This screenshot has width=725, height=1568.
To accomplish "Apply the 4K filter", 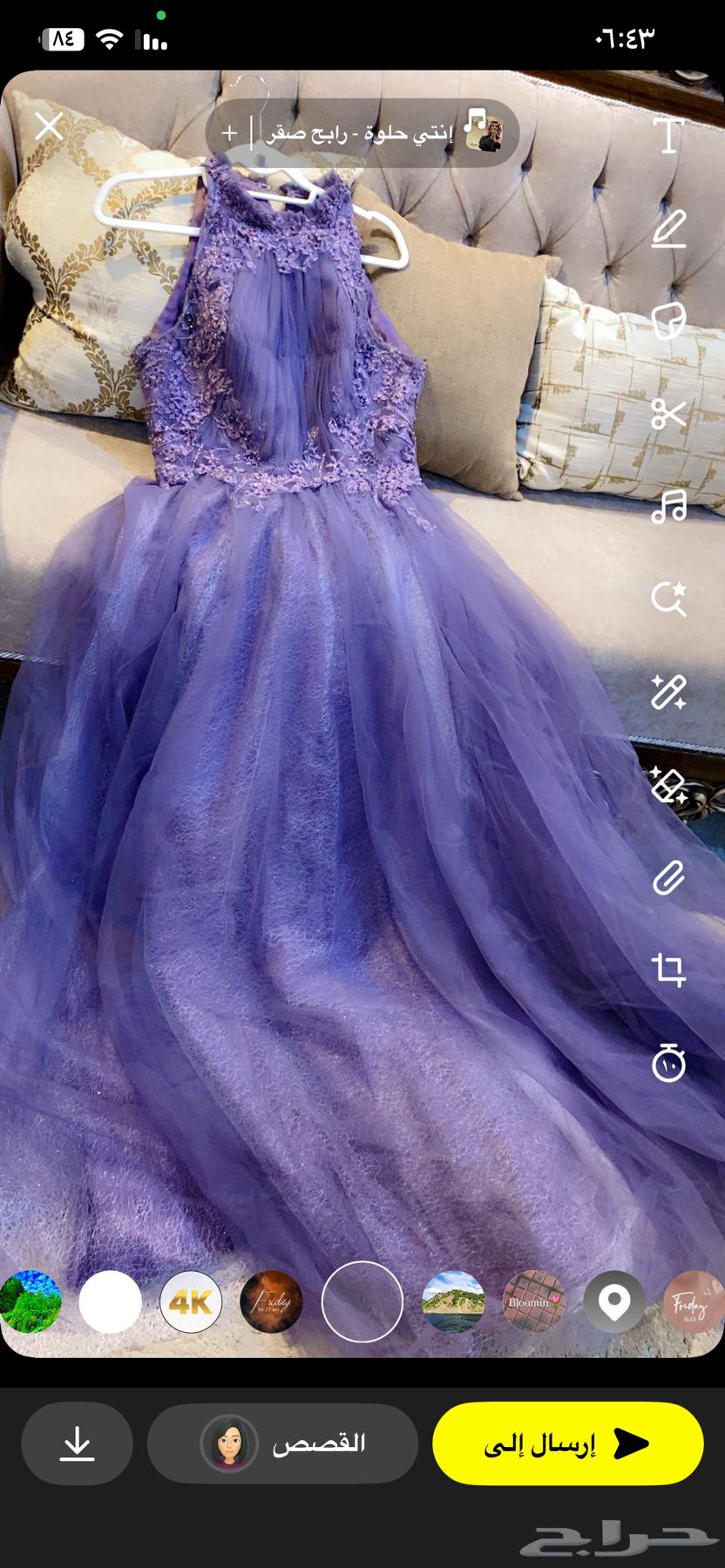I will (191, 1302).
